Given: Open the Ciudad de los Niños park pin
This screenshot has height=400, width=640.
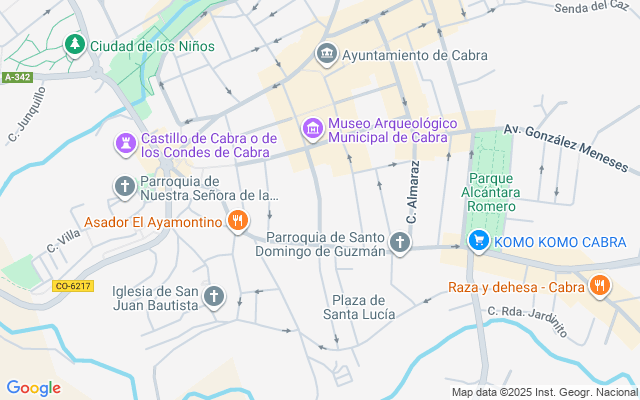Looking at the screenshot, I should (75, 45).
